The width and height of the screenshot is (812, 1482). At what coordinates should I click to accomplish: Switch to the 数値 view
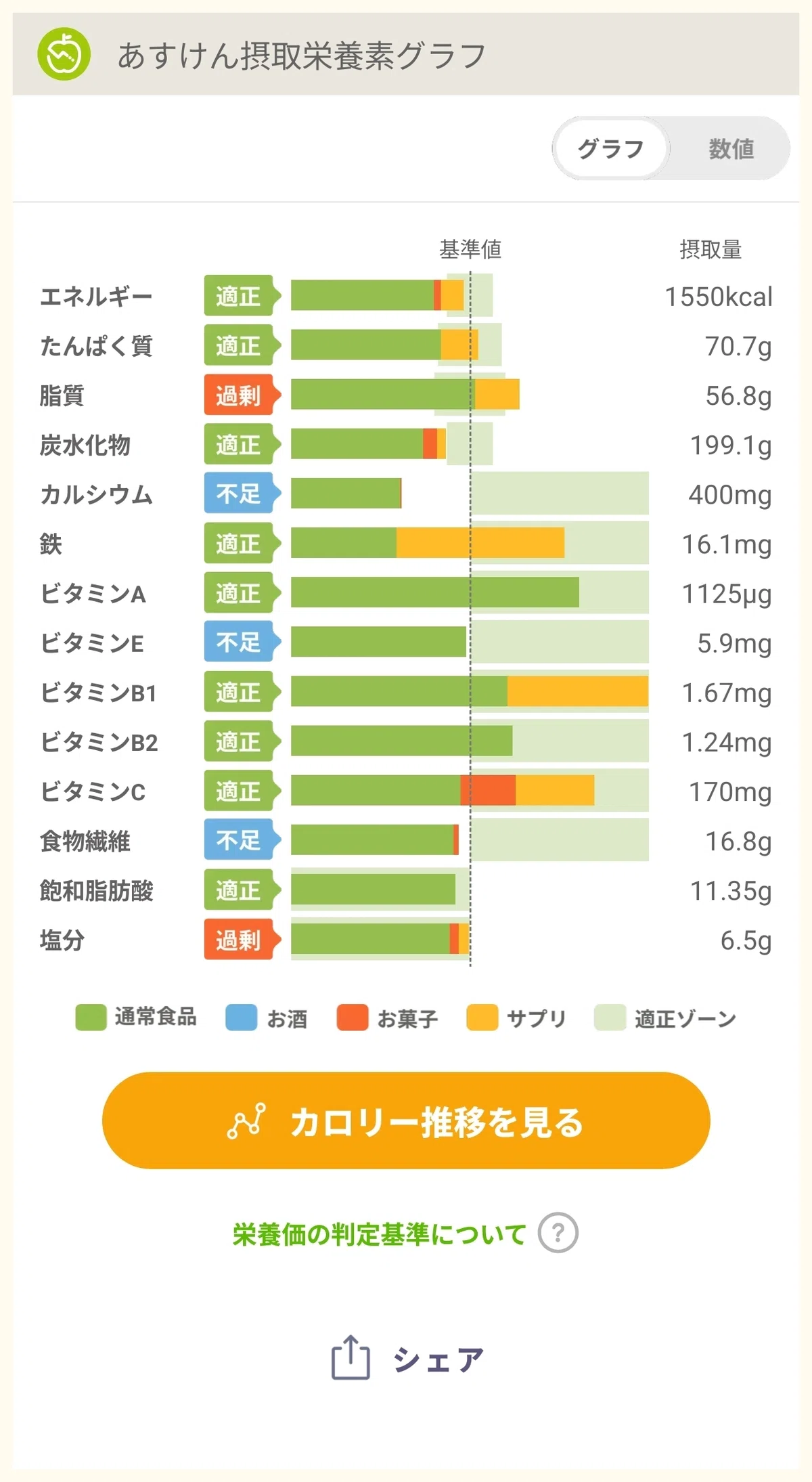731,148
